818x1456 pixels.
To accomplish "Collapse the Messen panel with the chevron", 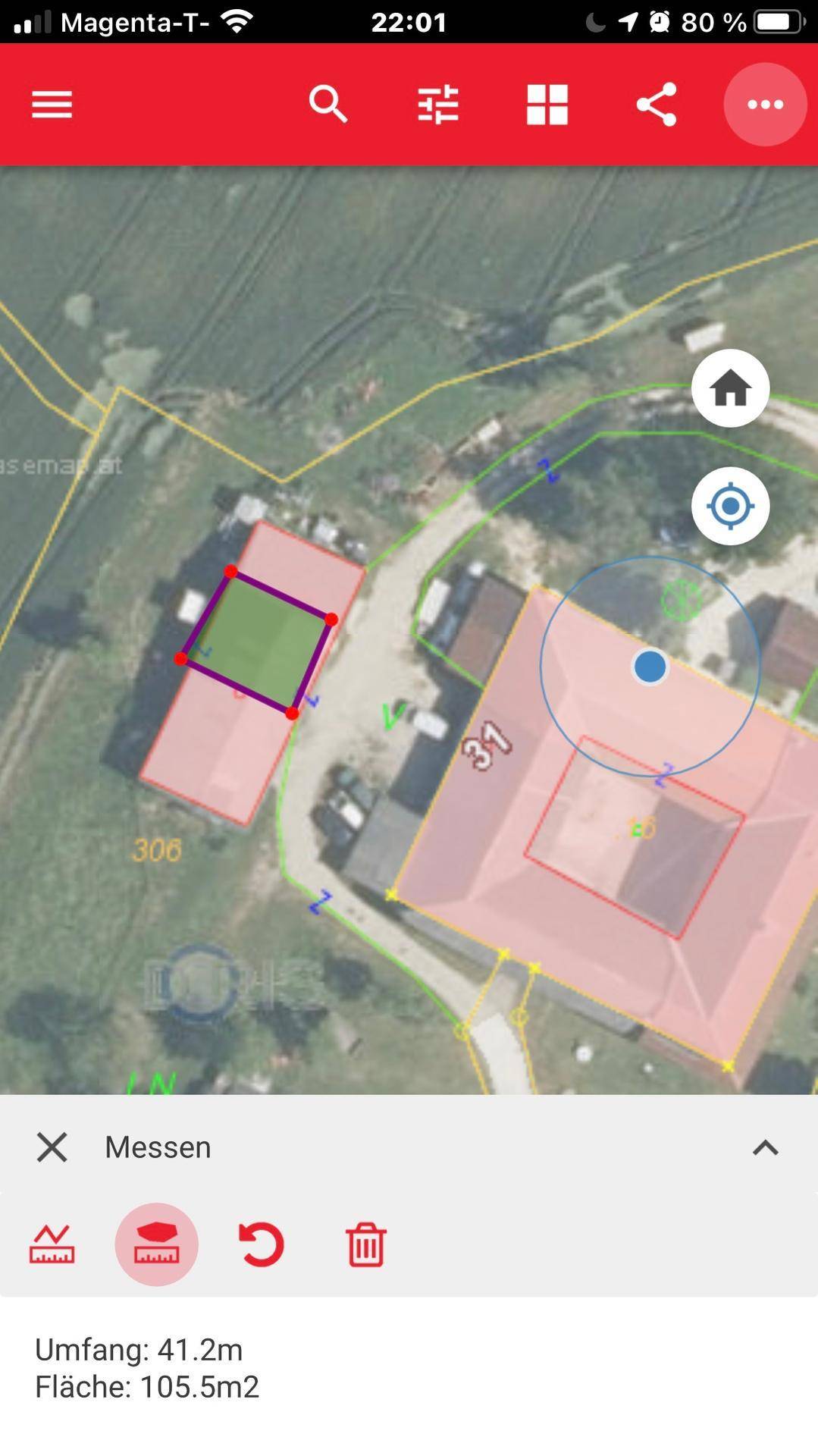I will tap(765, 1147).
